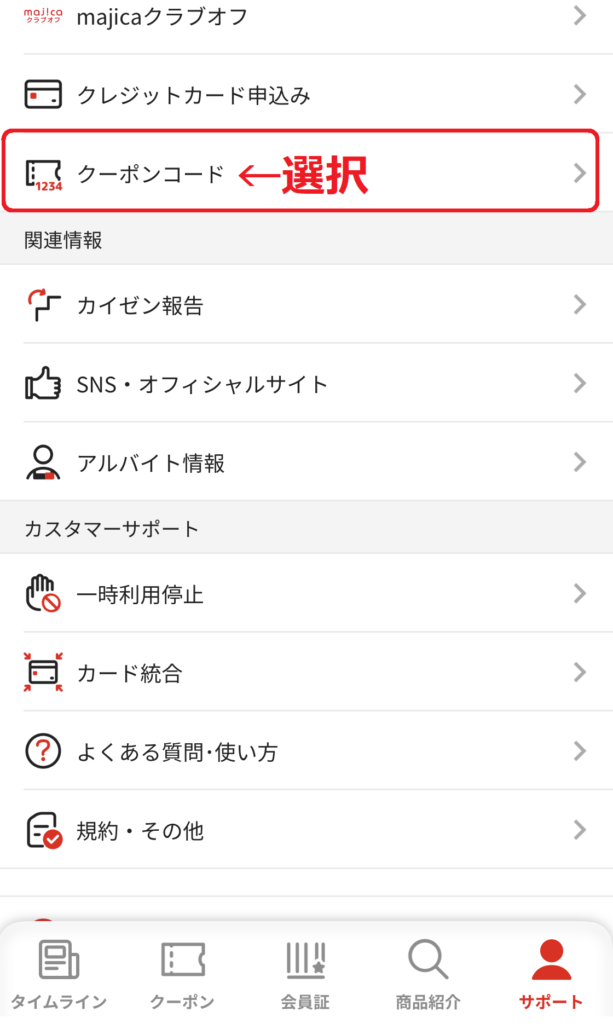The width and height of the screenshot is (613, 1024).
Task: Tap the サポート tab
Action: click(551, 974)
